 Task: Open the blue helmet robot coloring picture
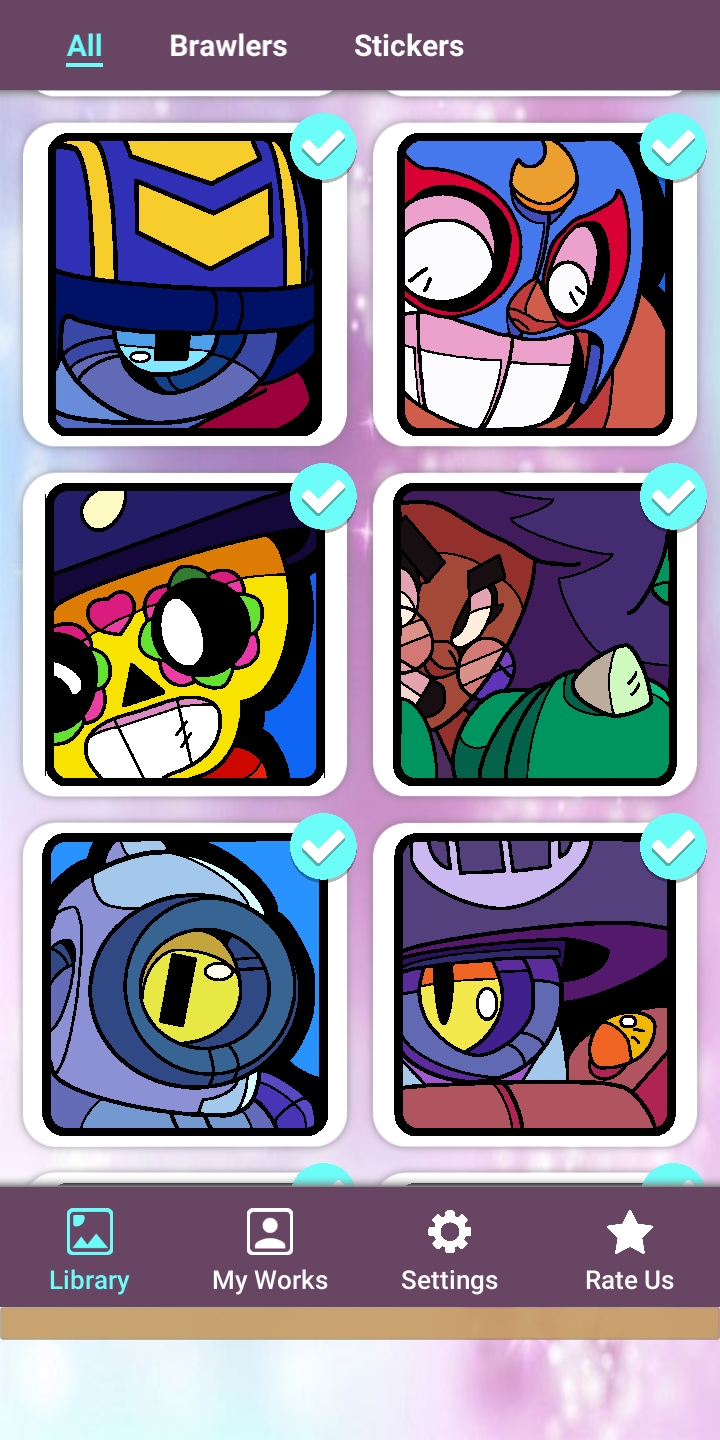(x=185, y=285)
